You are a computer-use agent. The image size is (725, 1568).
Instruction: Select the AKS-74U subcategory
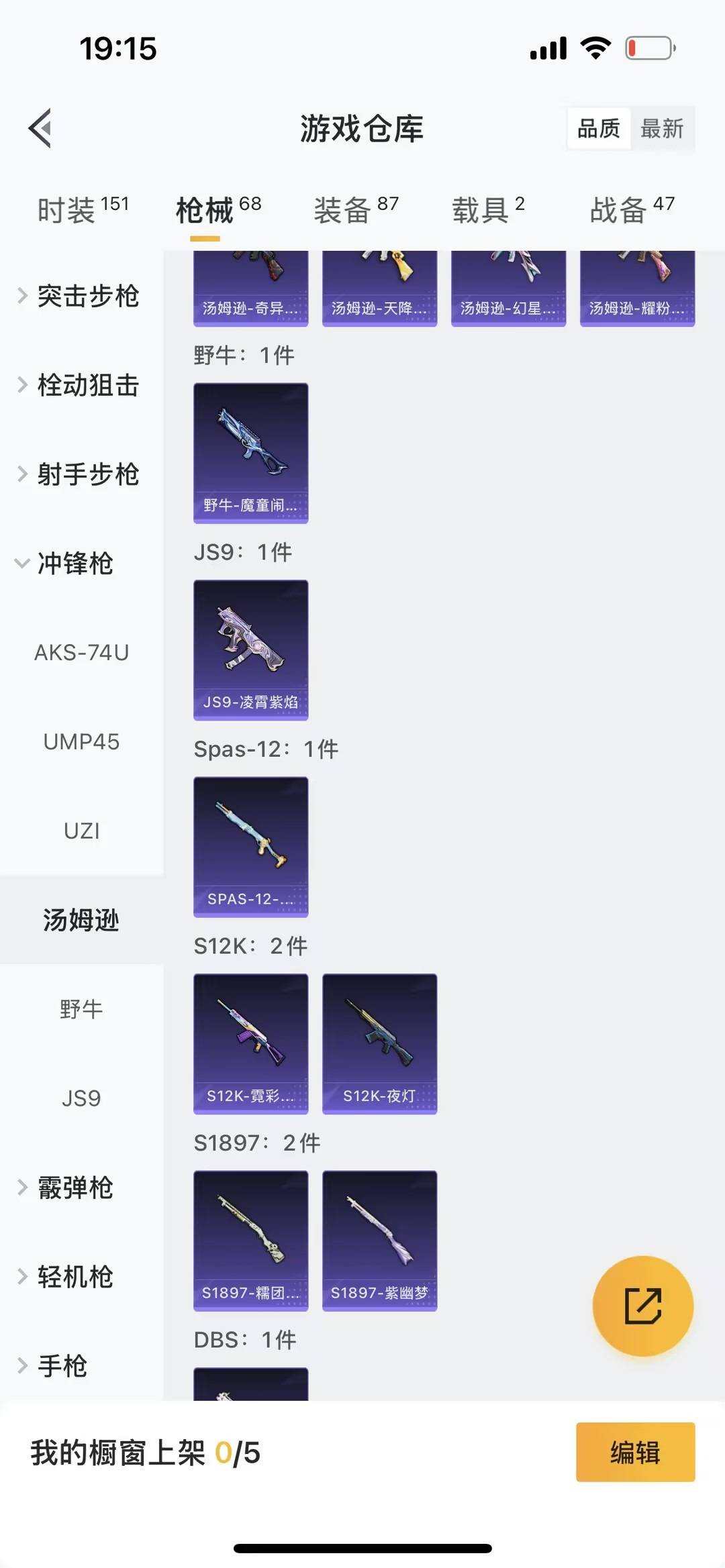[x=81, y=653]
